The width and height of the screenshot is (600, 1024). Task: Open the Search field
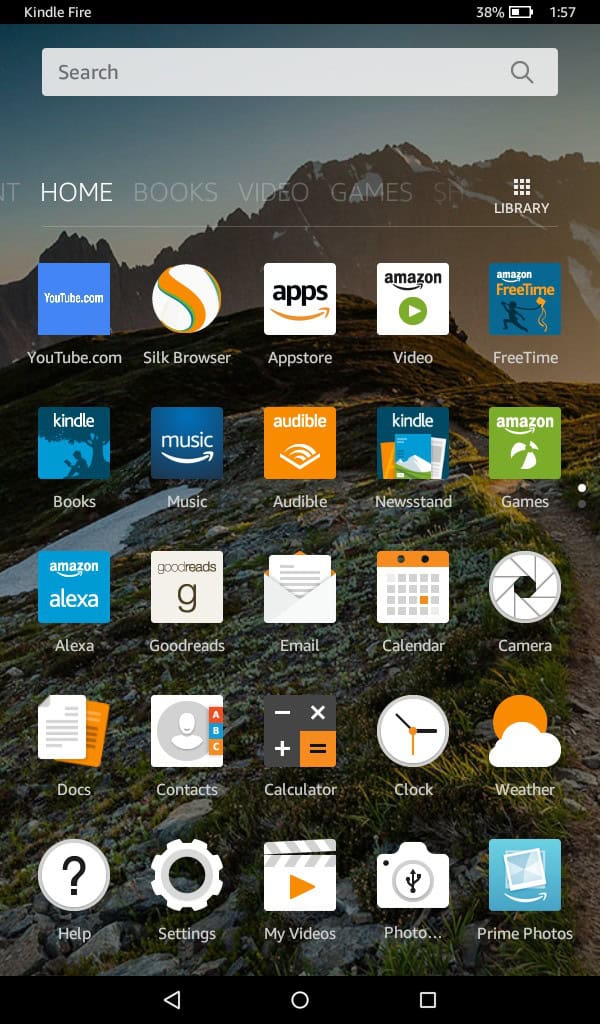pos(280,72)
